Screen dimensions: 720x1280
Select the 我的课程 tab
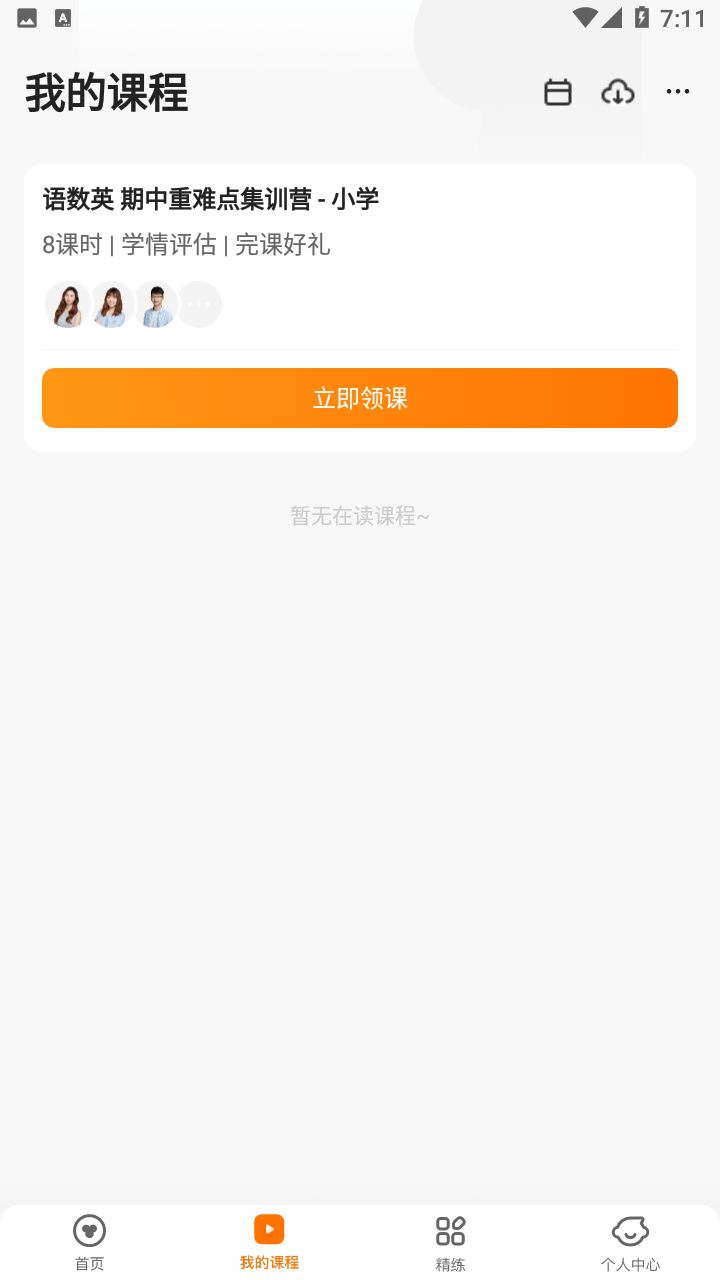coord(269,1242)
